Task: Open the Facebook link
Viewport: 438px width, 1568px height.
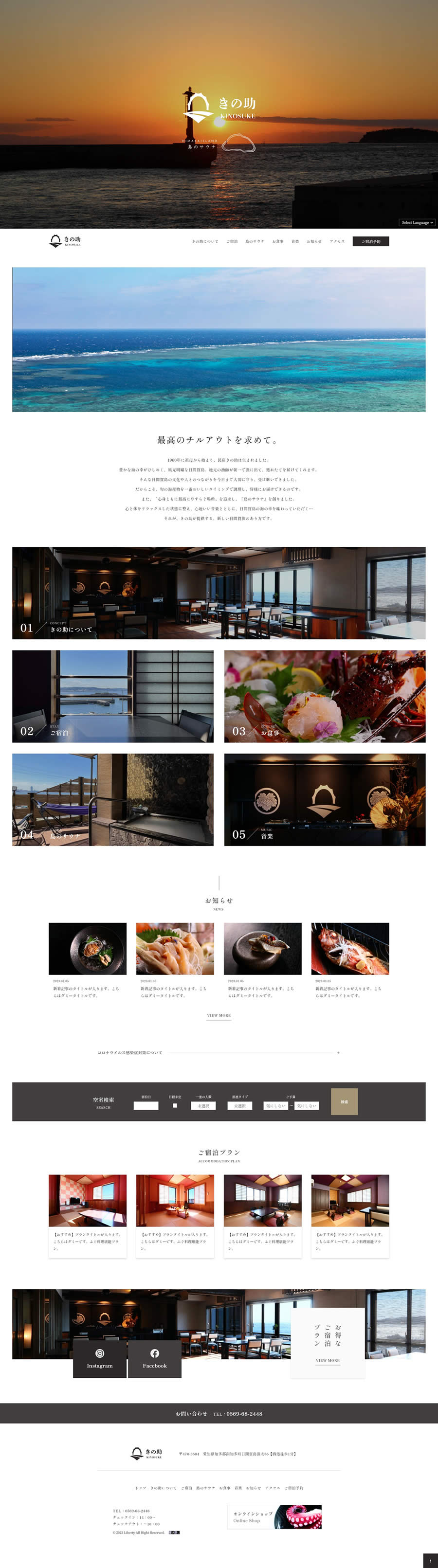Action: 155,1358
